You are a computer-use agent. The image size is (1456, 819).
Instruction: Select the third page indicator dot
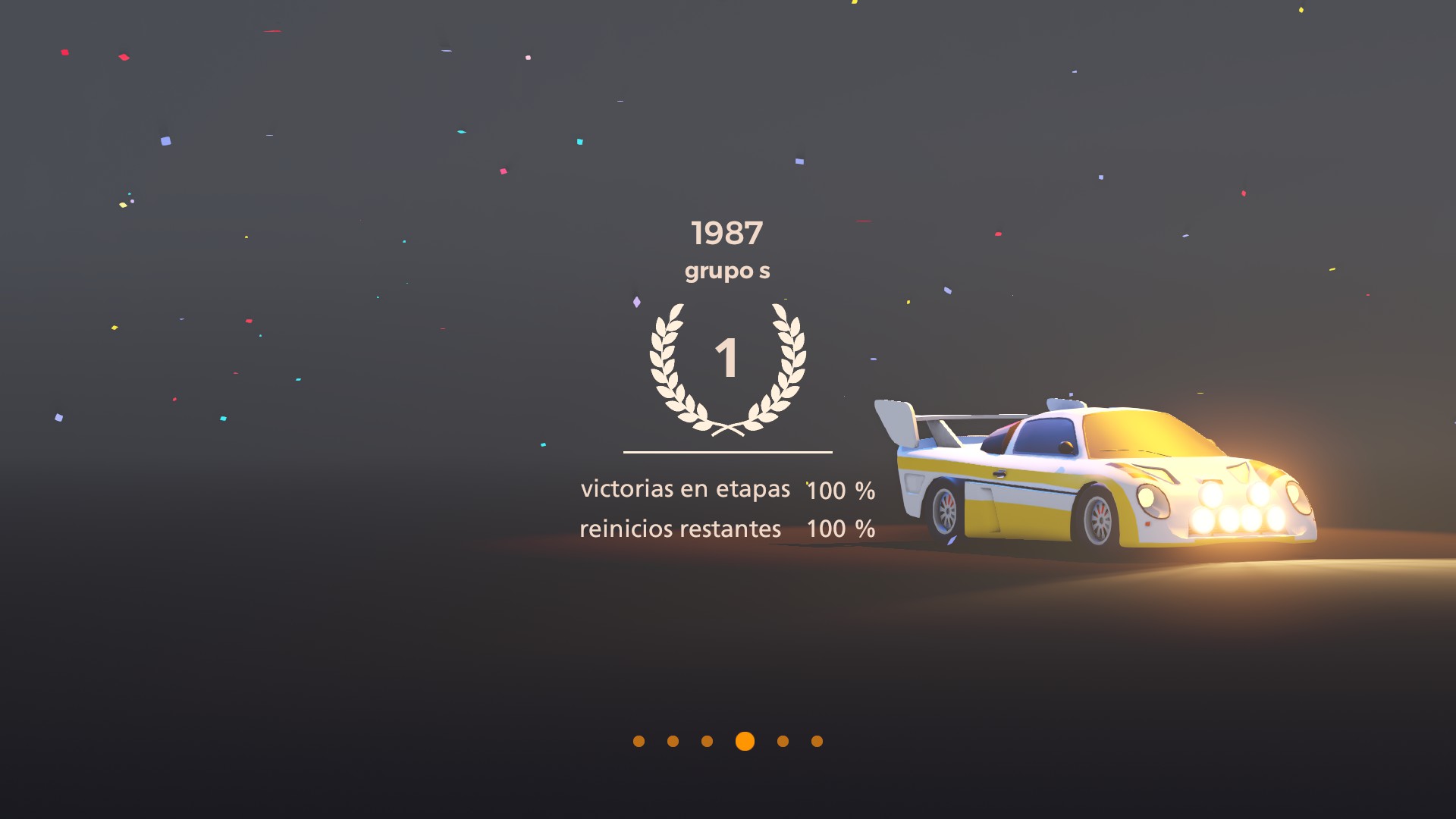707,741
